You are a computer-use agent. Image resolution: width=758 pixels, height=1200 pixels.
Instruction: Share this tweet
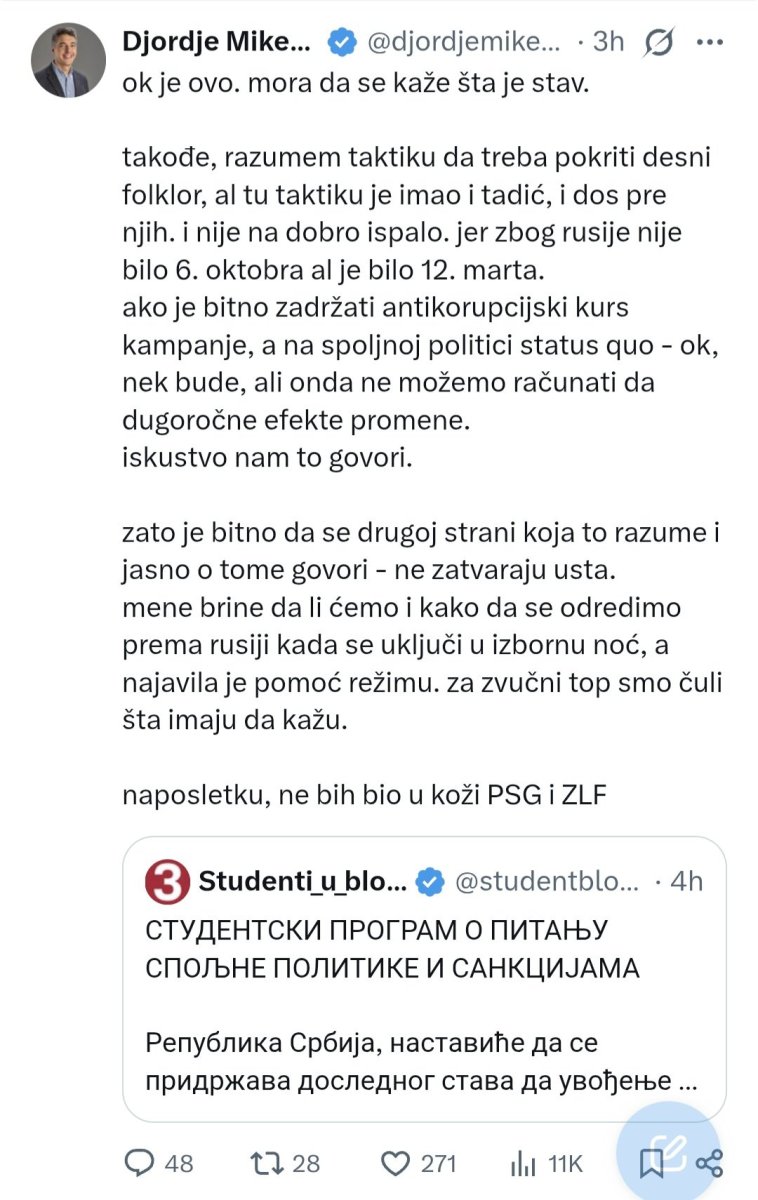click(709, 1163)
